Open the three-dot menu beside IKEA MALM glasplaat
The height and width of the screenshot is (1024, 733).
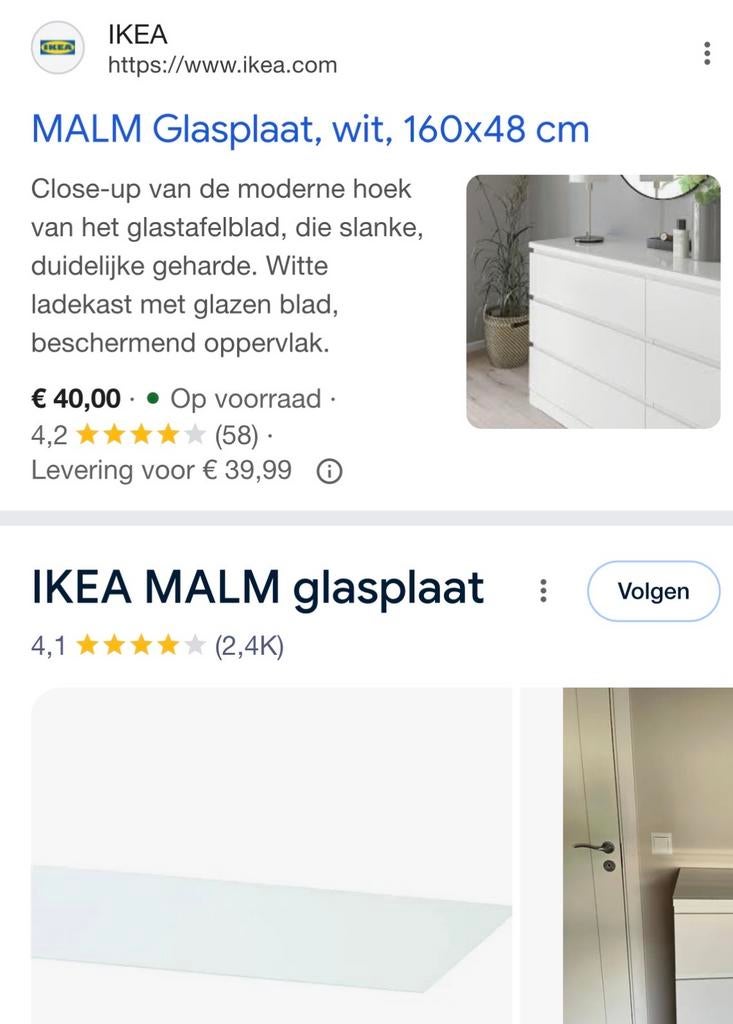543,591
